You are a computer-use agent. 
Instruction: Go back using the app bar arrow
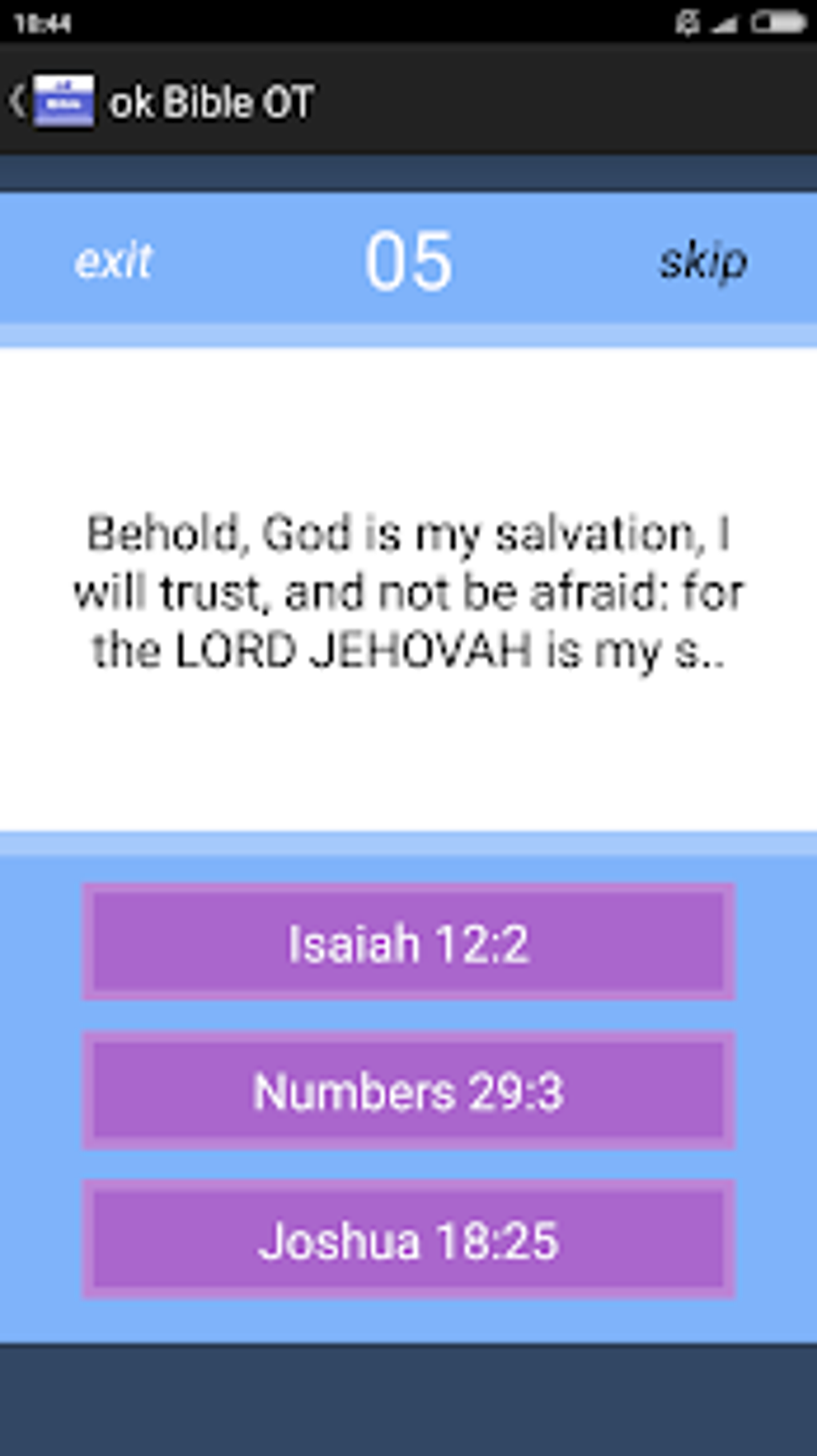coord(18,102)
